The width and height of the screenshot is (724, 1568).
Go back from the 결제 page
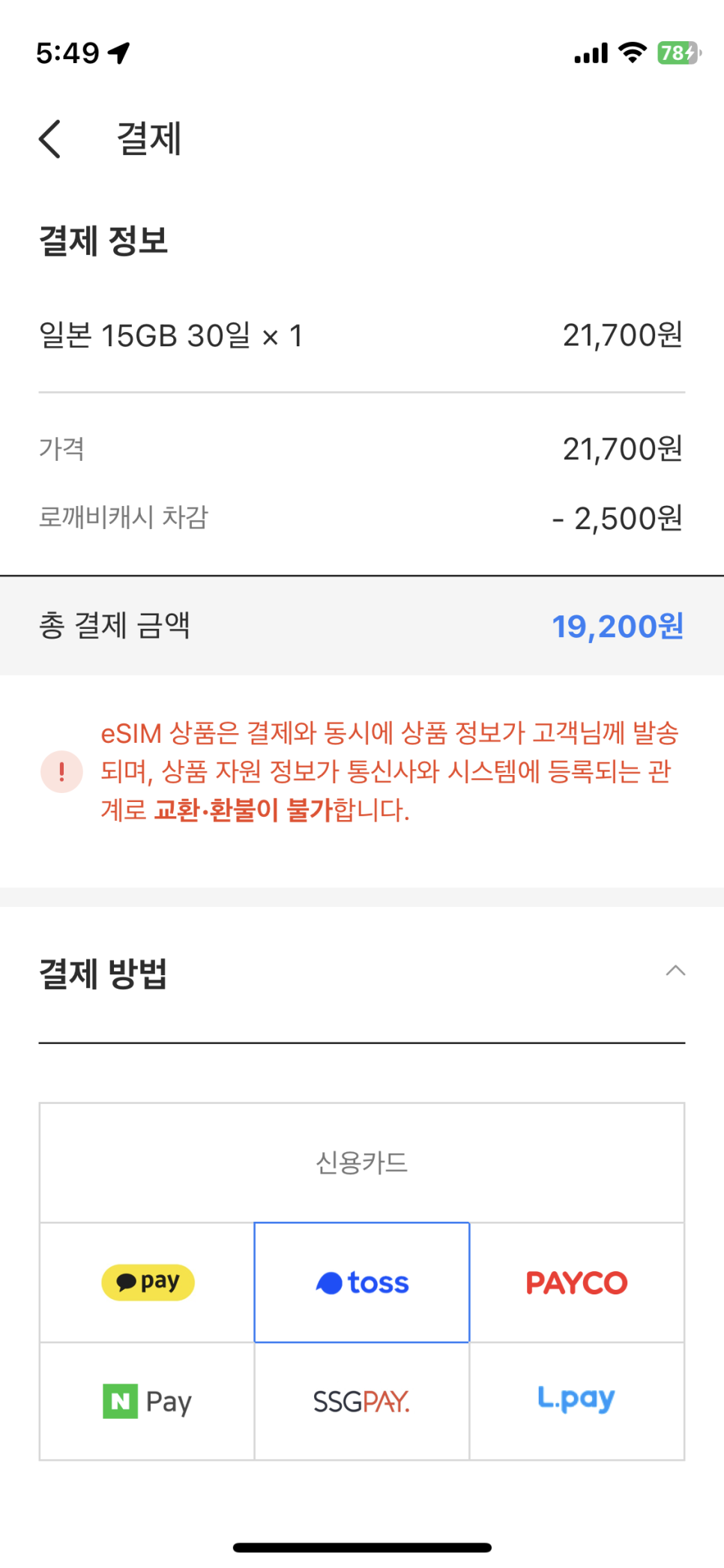(x=50, y=139)
